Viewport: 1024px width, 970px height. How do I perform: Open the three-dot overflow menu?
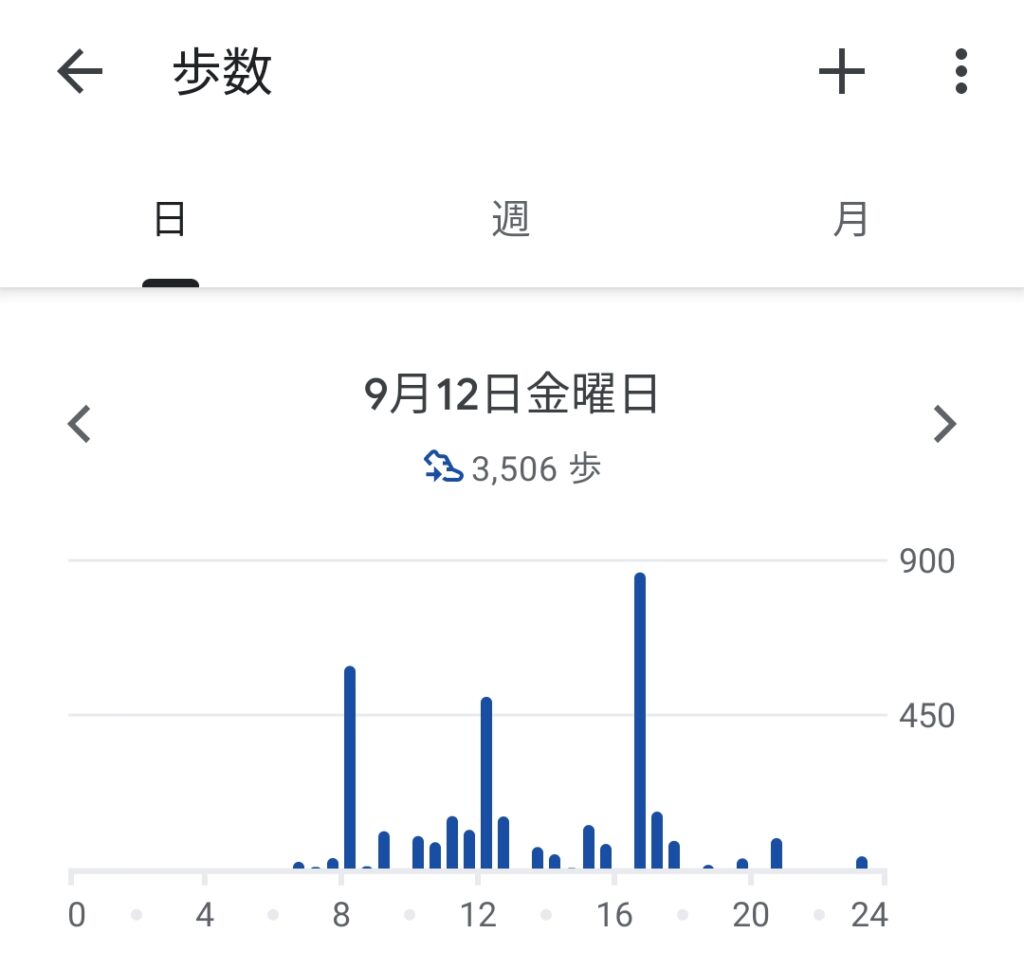(x=961, y=72)
